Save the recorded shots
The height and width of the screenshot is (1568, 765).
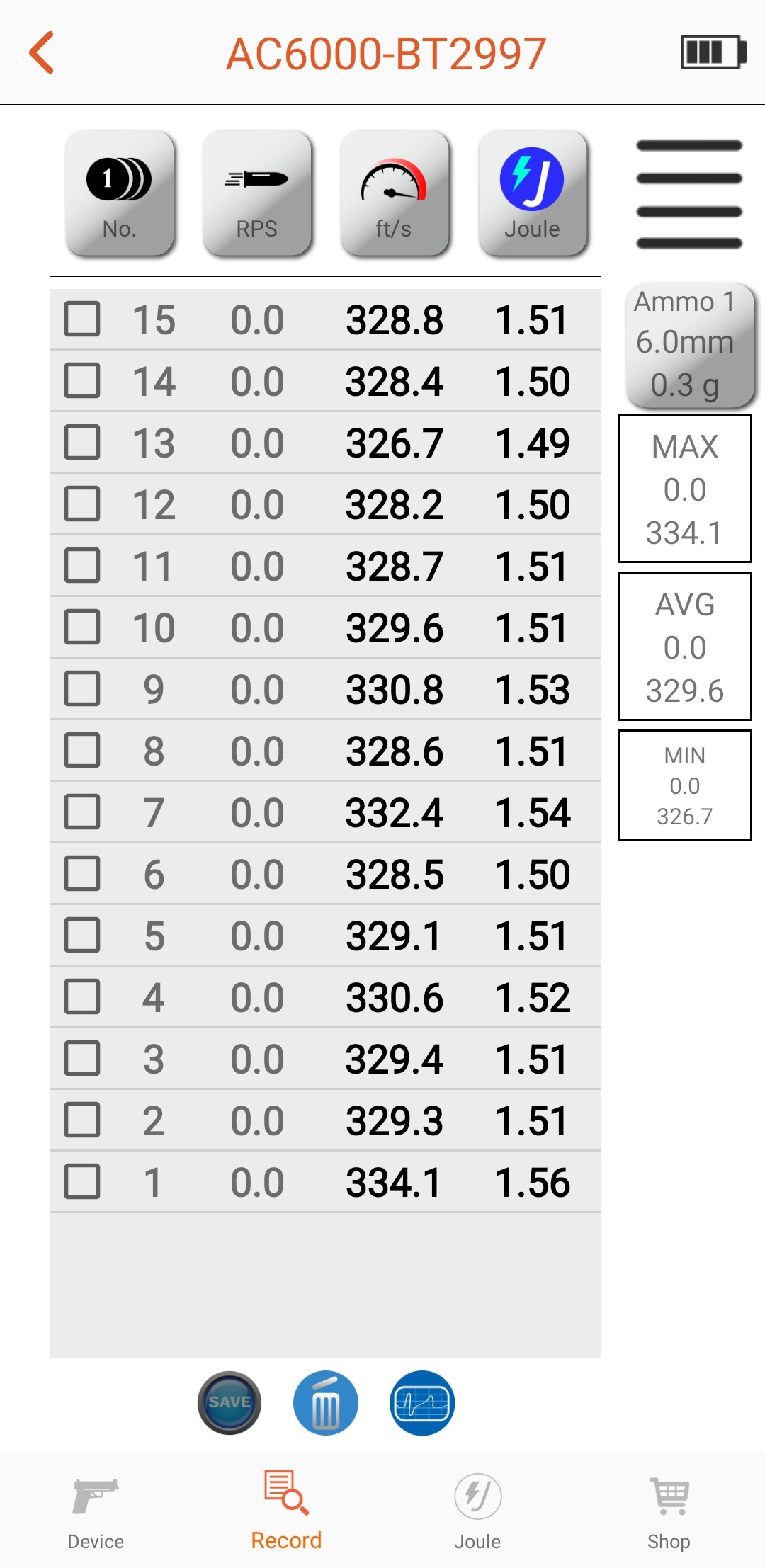(x=229, y=1402)
